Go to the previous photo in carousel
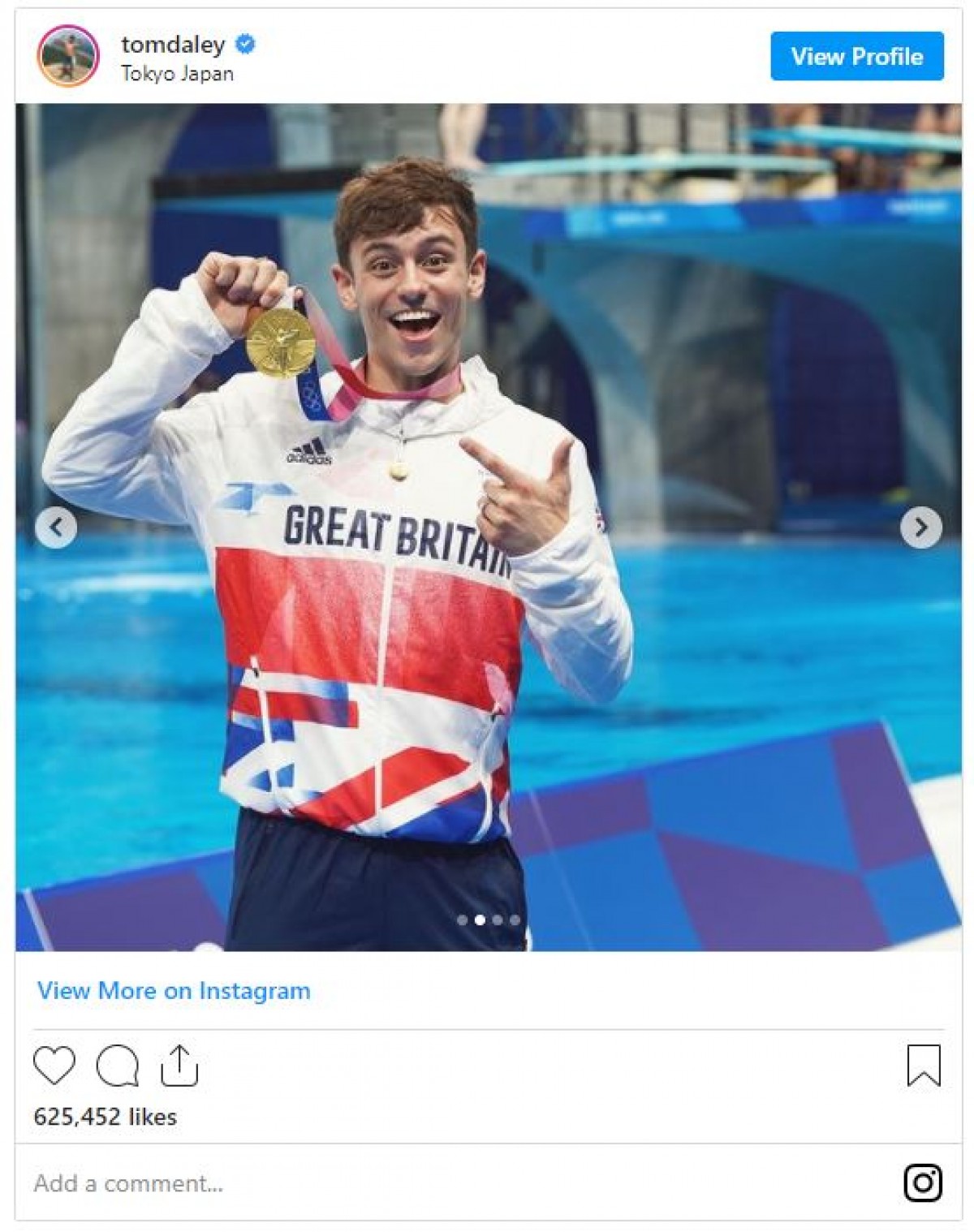 coord(56,528)
